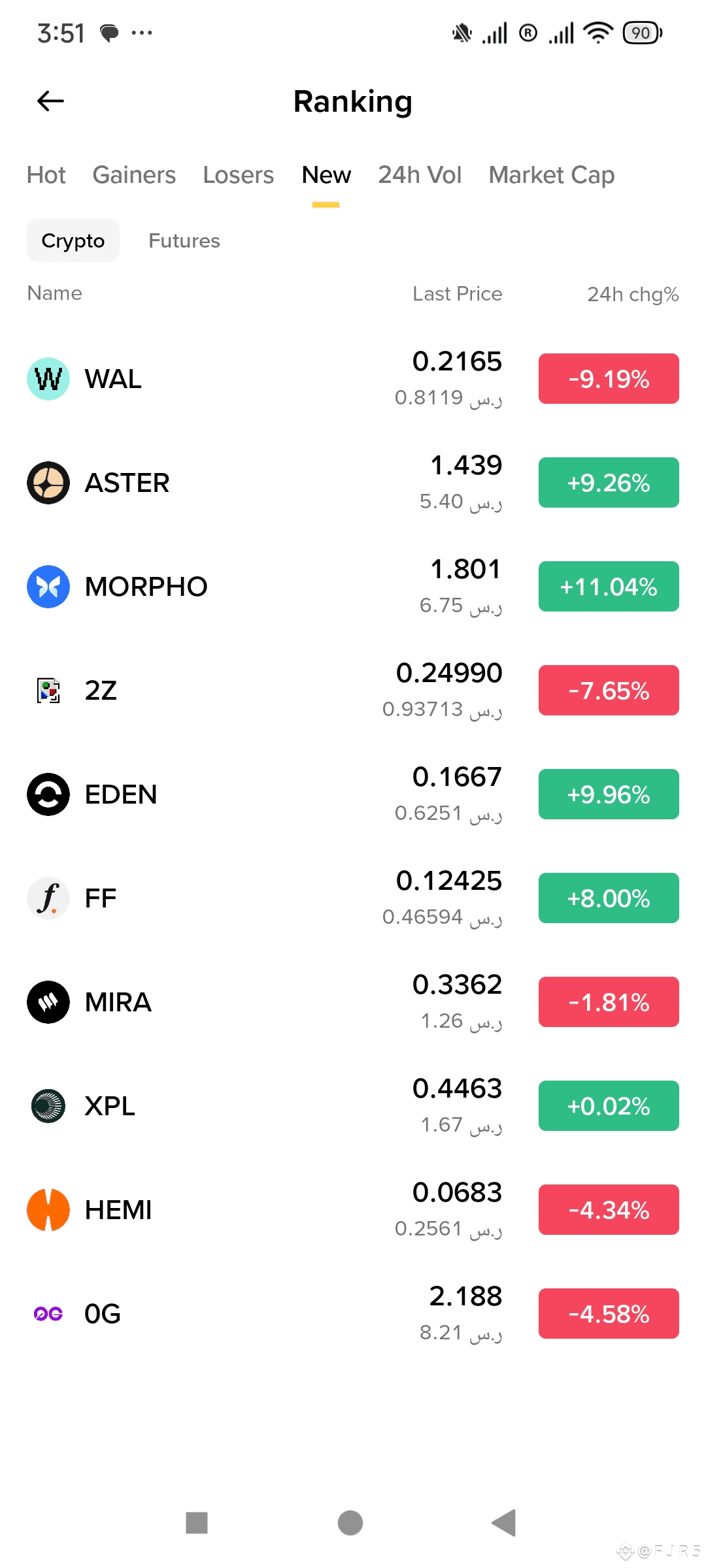
Task: Sort the list by 24h chg%
Action: tap(632, 295)
